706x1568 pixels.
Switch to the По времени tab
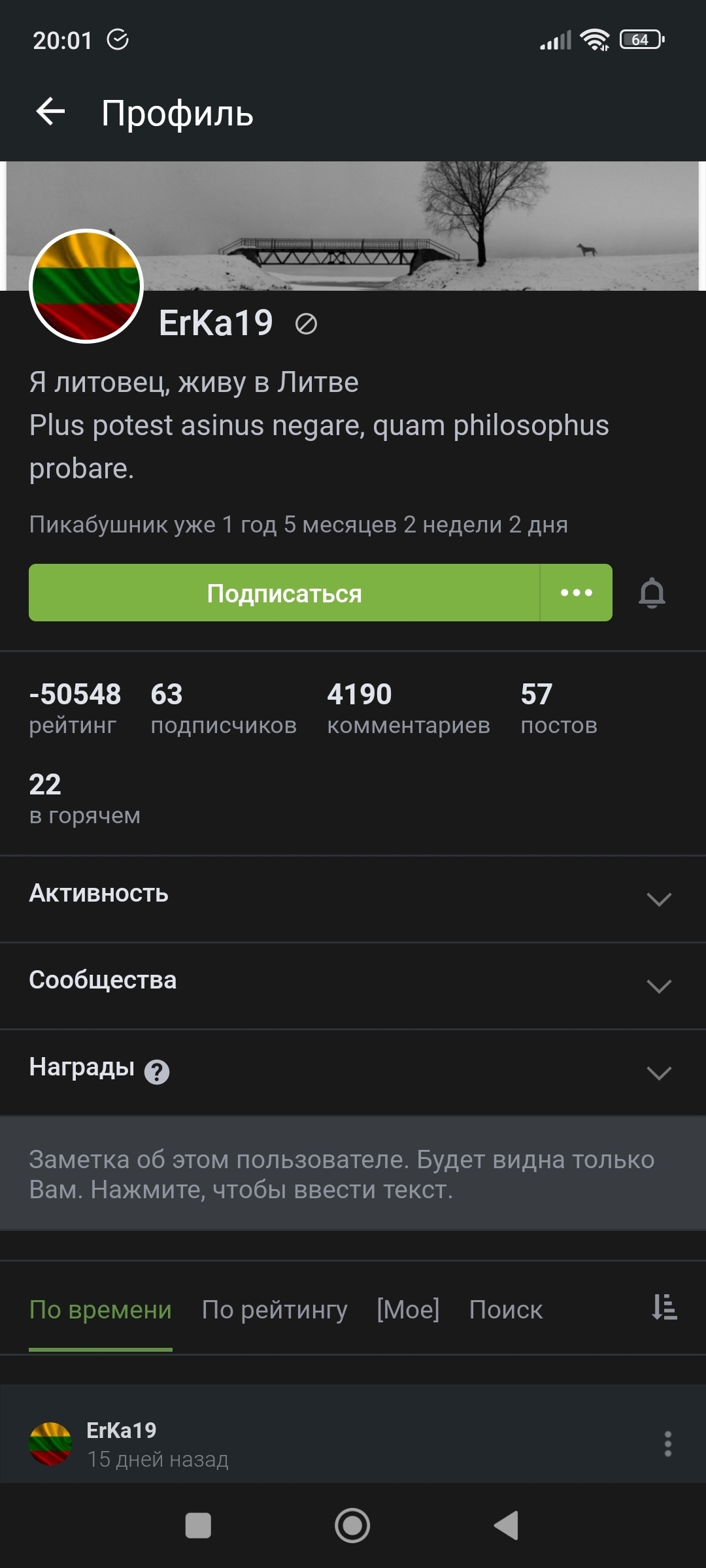(101, 1310)
